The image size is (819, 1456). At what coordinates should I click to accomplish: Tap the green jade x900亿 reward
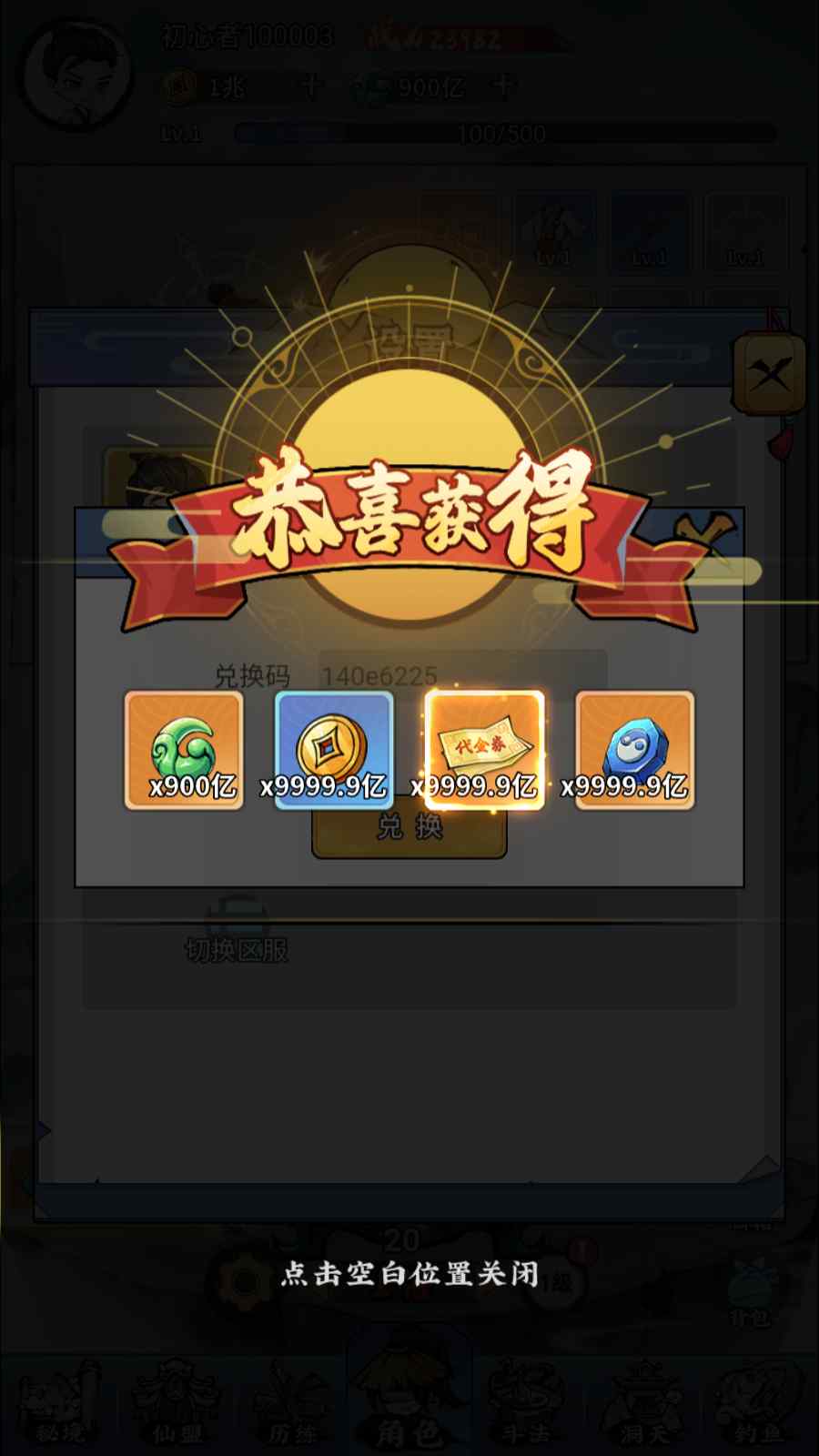click(x=184, y=750)
